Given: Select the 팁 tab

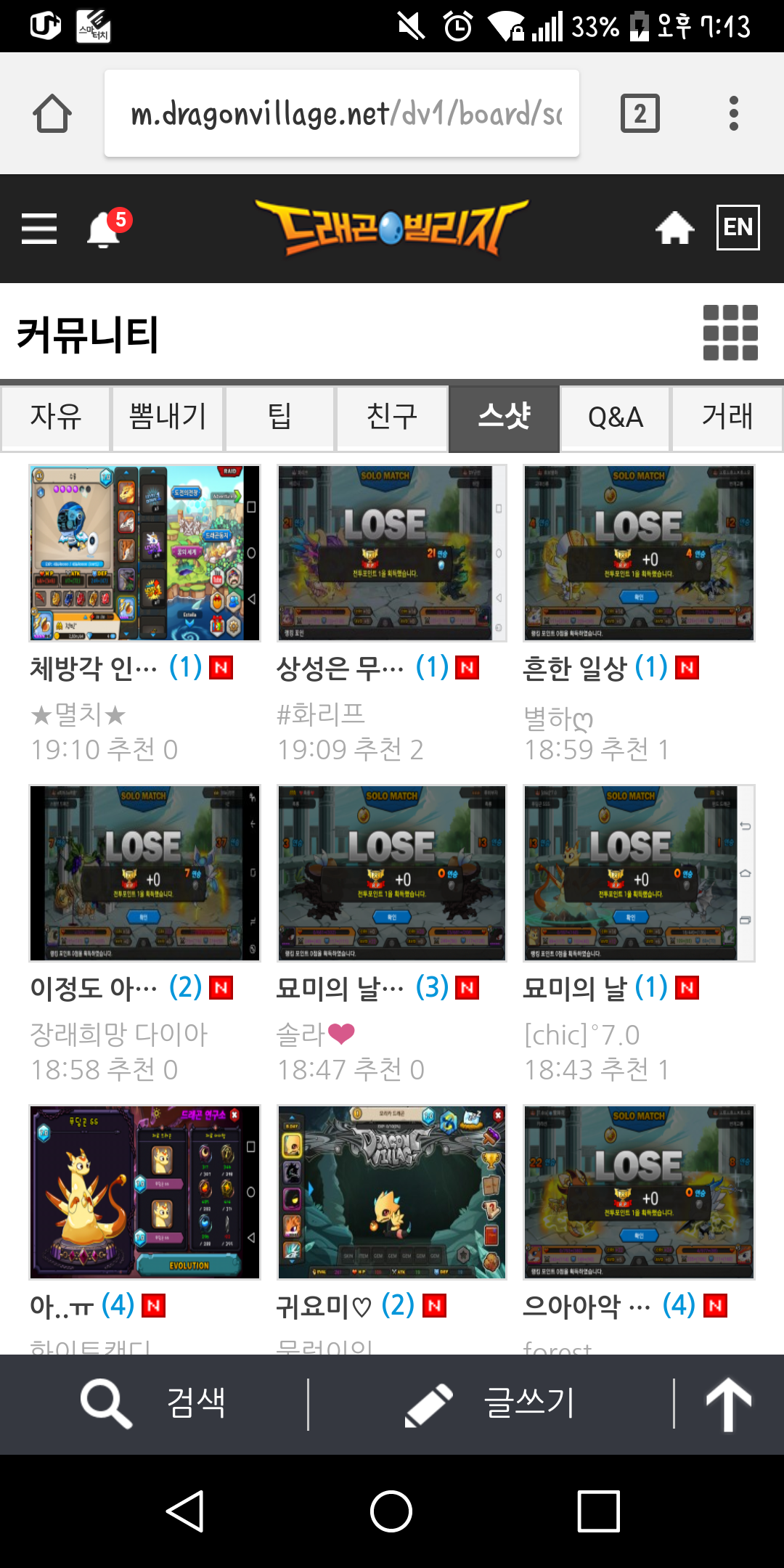Looking at the screenshot, I should [x=279, y=417].
